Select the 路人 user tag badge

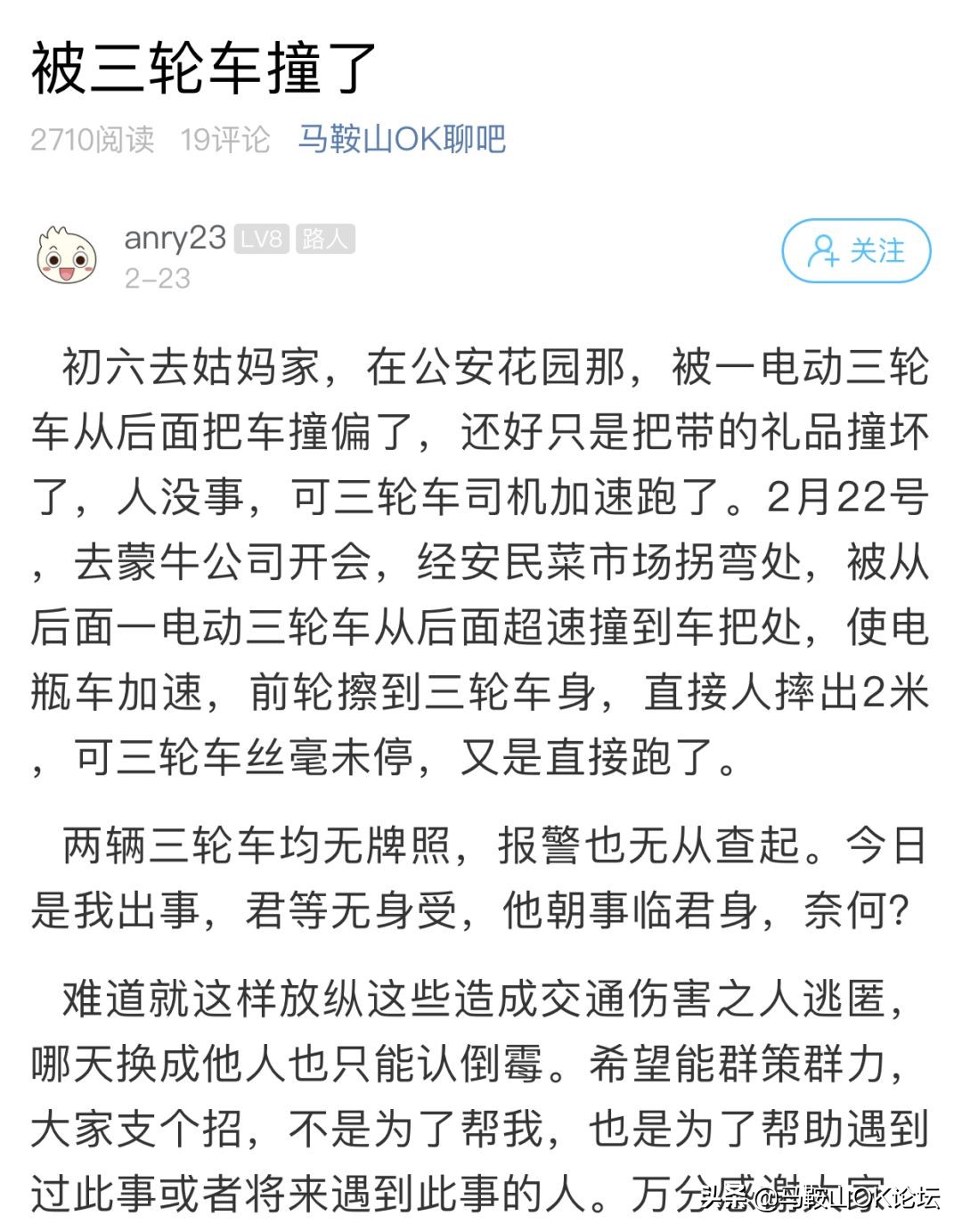[x=326, y=240]
